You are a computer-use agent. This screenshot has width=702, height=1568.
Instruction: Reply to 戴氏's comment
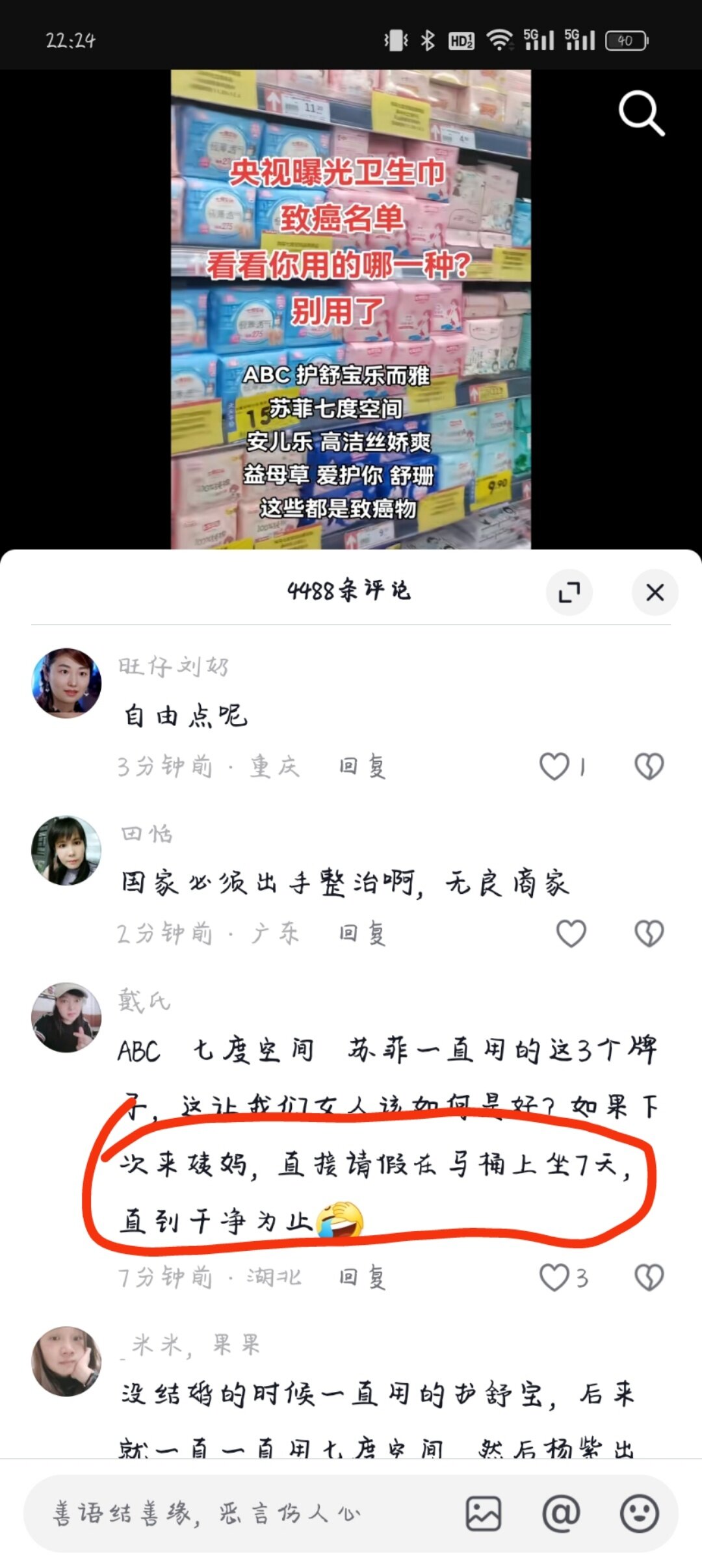(362, 1277)
